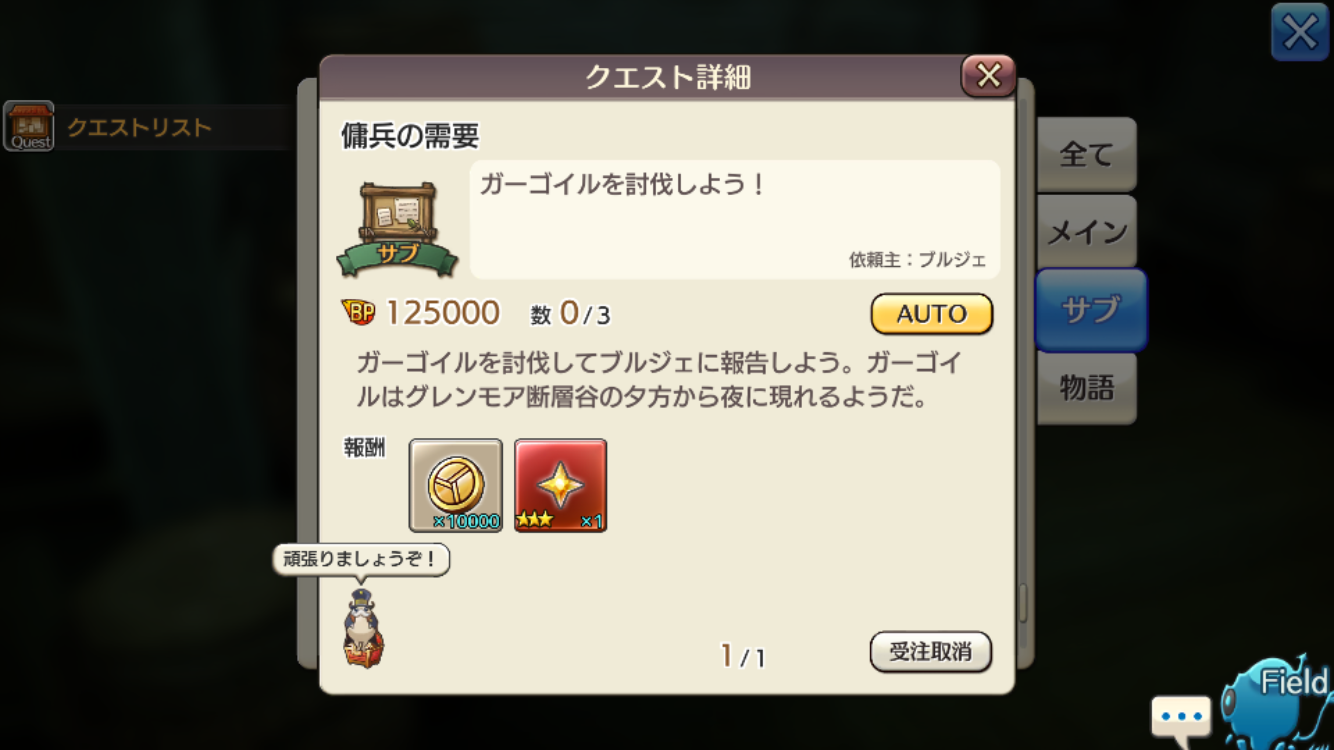Switch to the メイン tab
Screen dimensions: 1334x750
pos(1086,233)
